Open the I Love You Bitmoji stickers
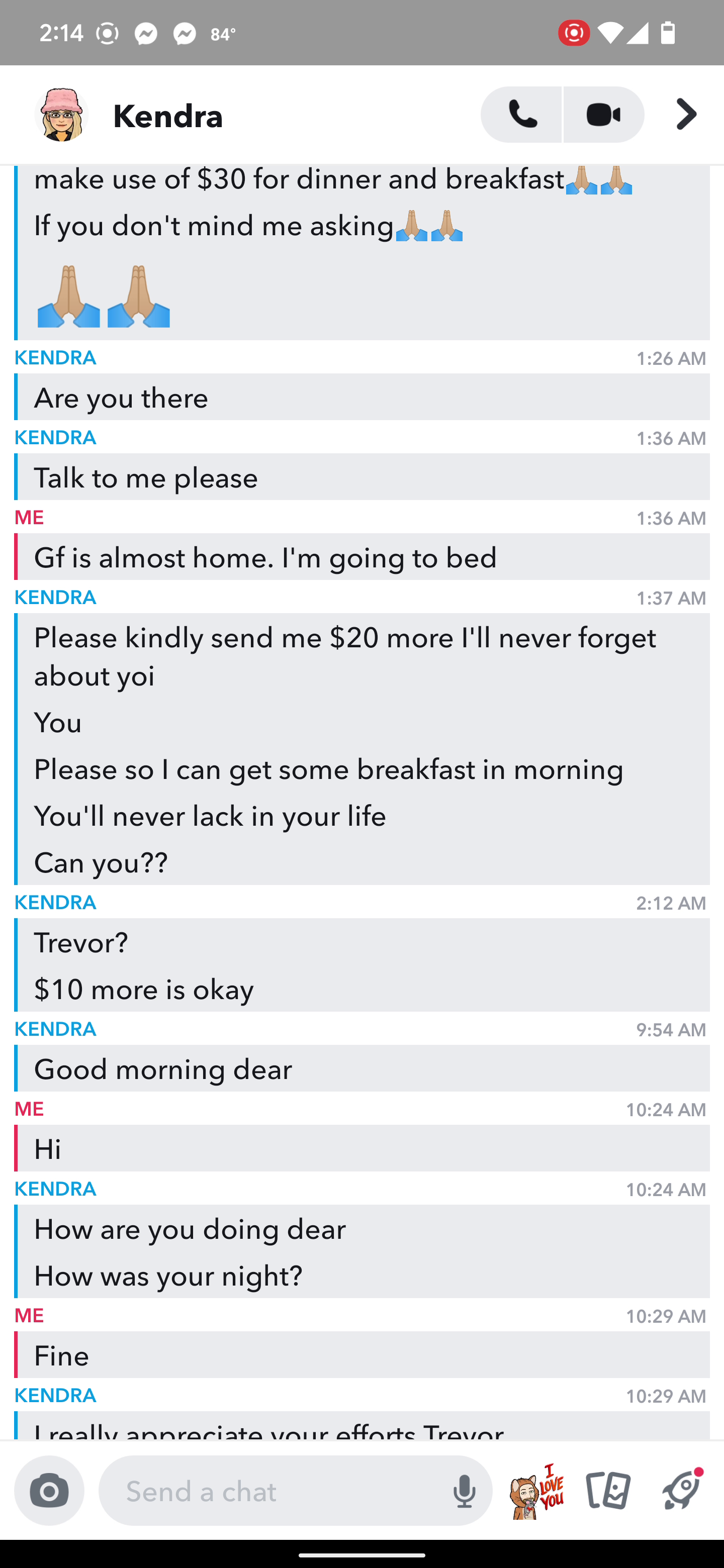Image resolution: width=724 pixels, height=1568 pixels. tap(536, 1491)
